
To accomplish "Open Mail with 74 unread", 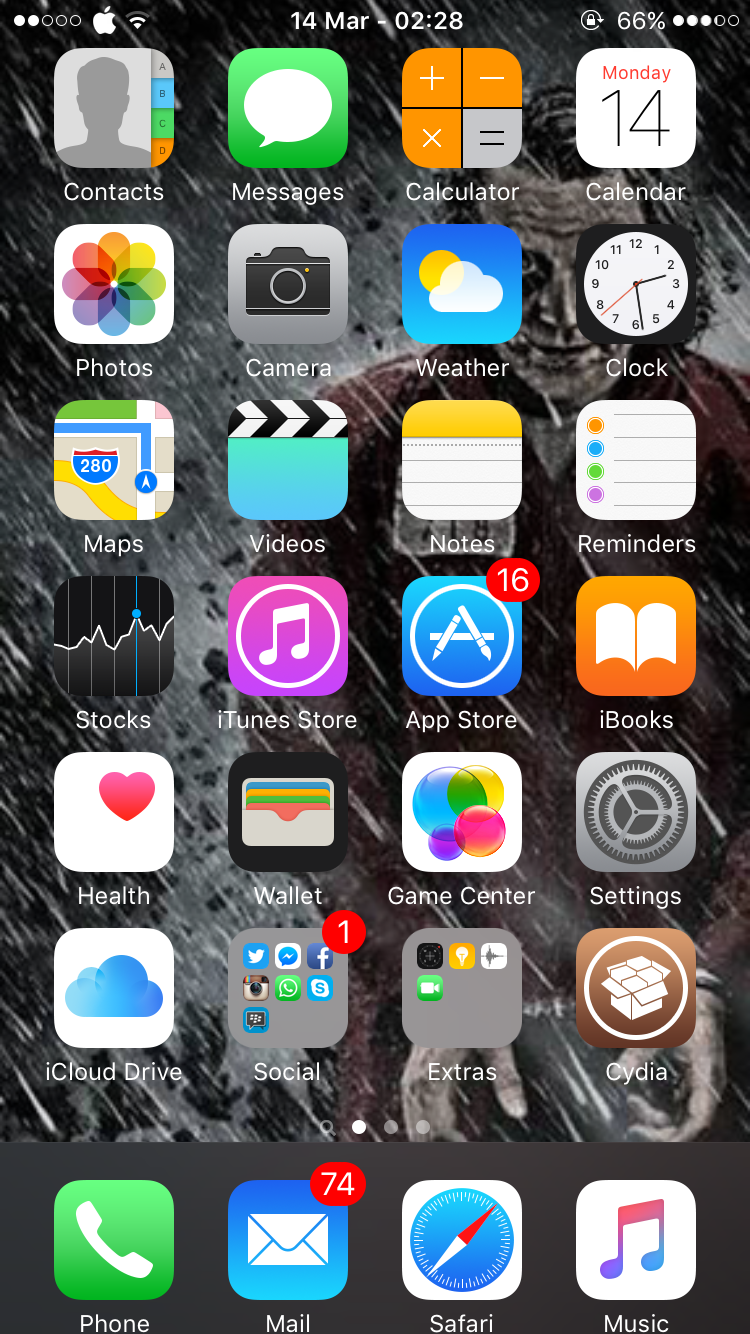I will [x=288, y=1240].
